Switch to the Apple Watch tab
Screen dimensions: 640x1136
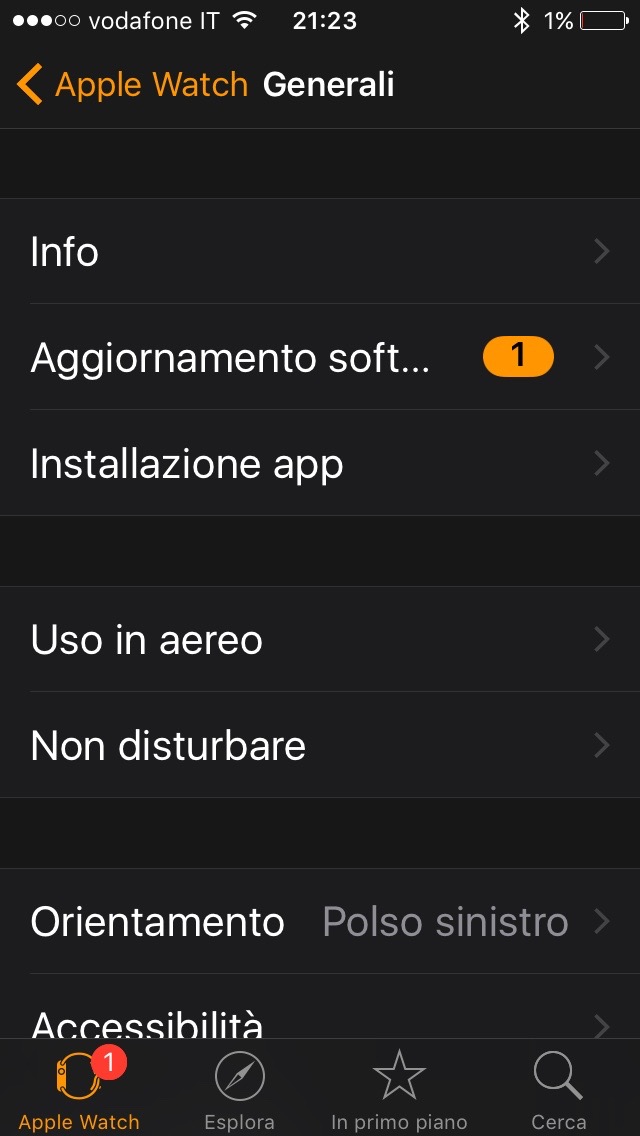click(79, 1090)
